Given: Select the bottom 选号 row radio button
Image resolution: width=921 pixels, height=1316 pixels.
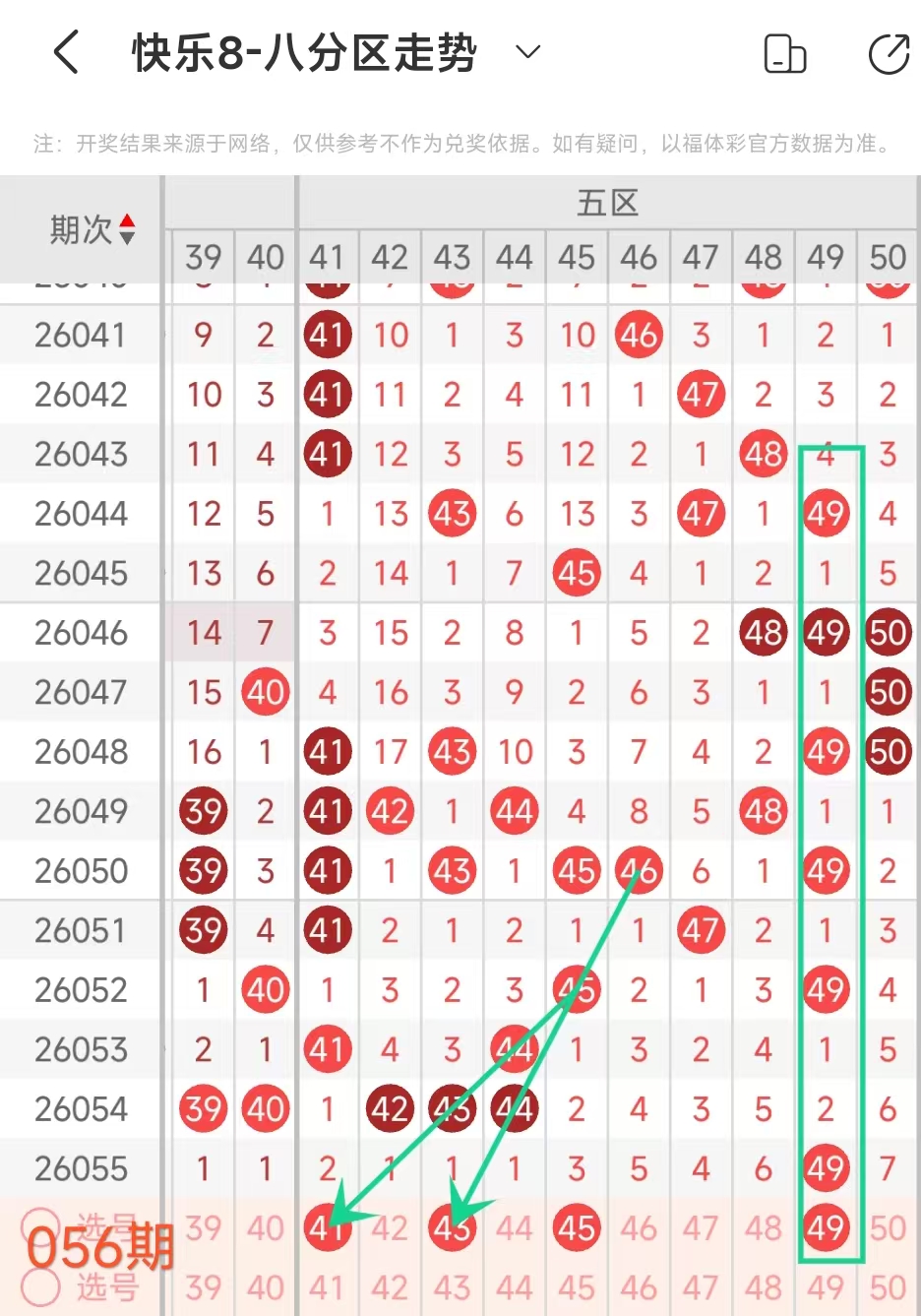Looking at the screenshot, I should (41, 1286).
